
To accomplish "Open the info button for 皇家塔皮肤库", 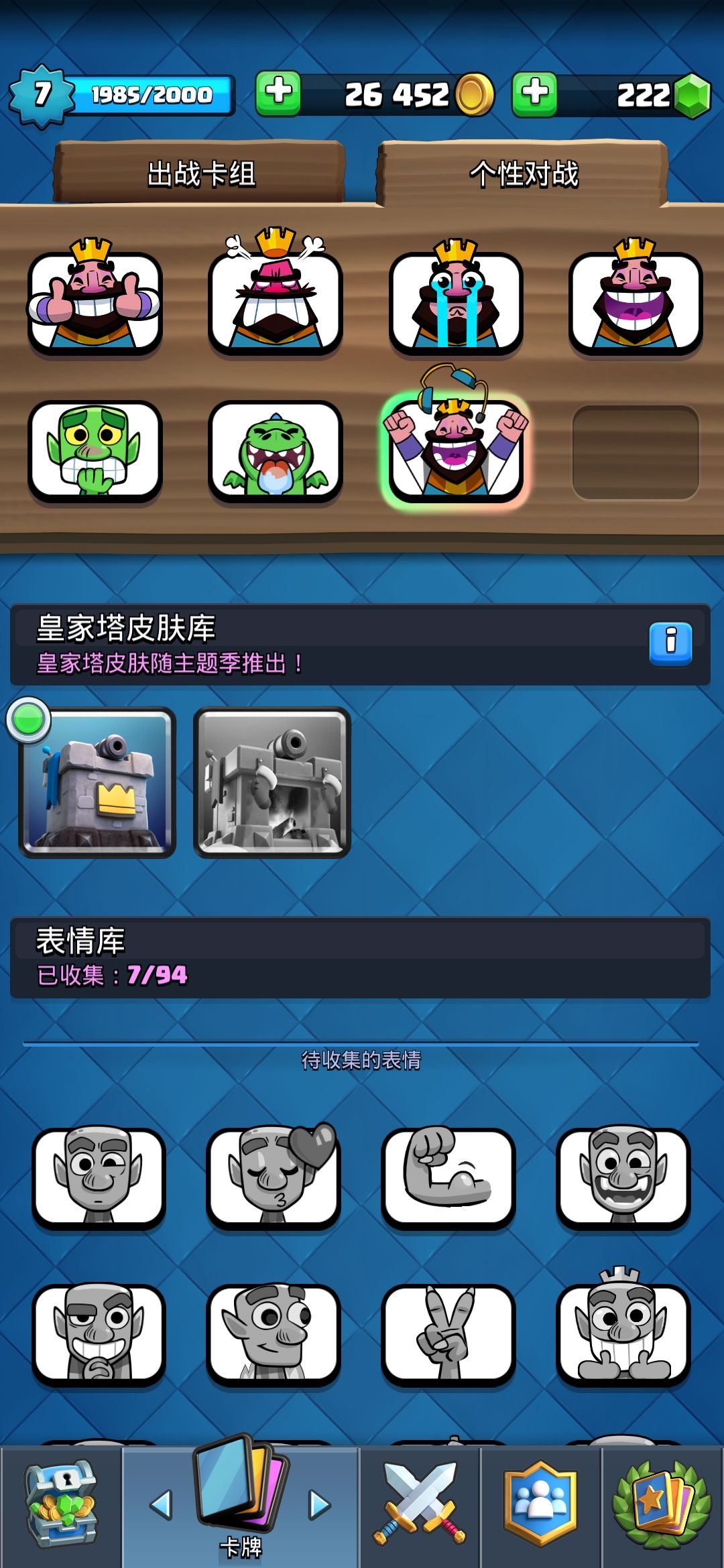I will tap(670, 644).
